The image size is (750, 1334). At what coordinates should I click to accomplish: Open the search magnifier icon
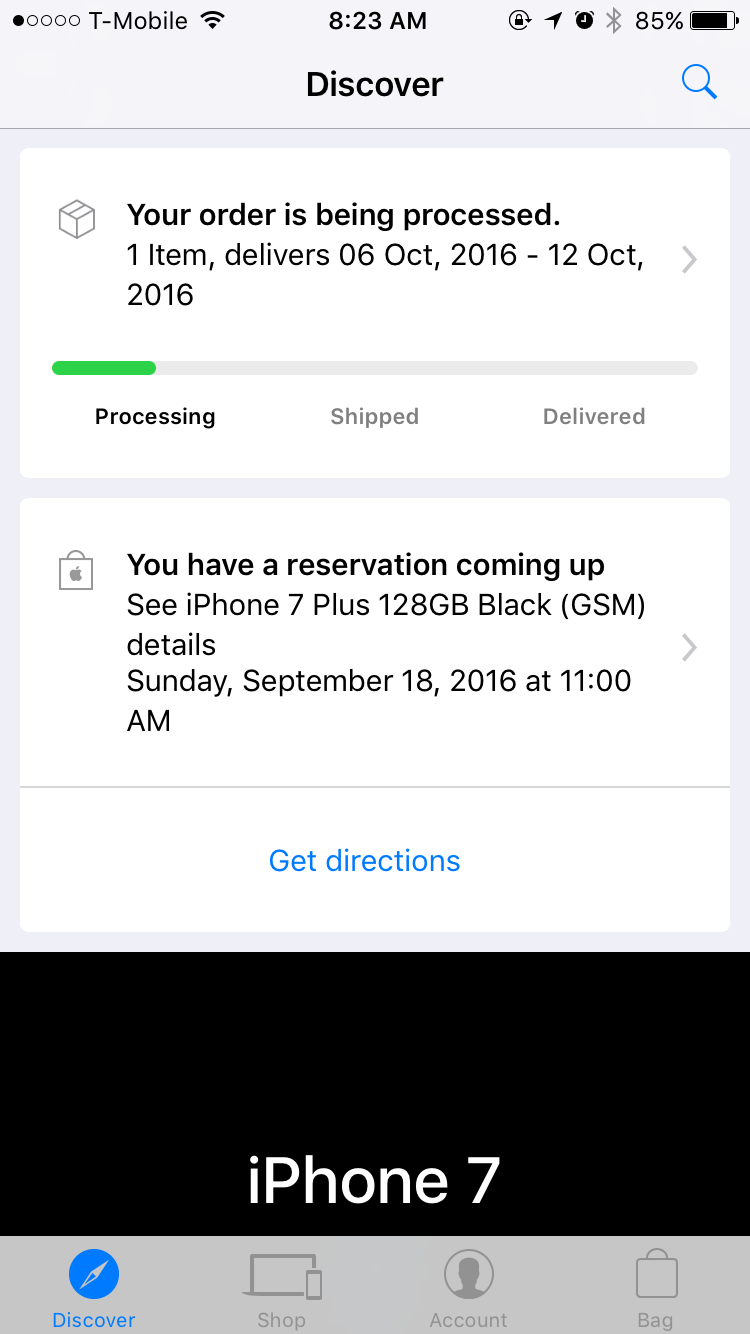coord(699,82)
